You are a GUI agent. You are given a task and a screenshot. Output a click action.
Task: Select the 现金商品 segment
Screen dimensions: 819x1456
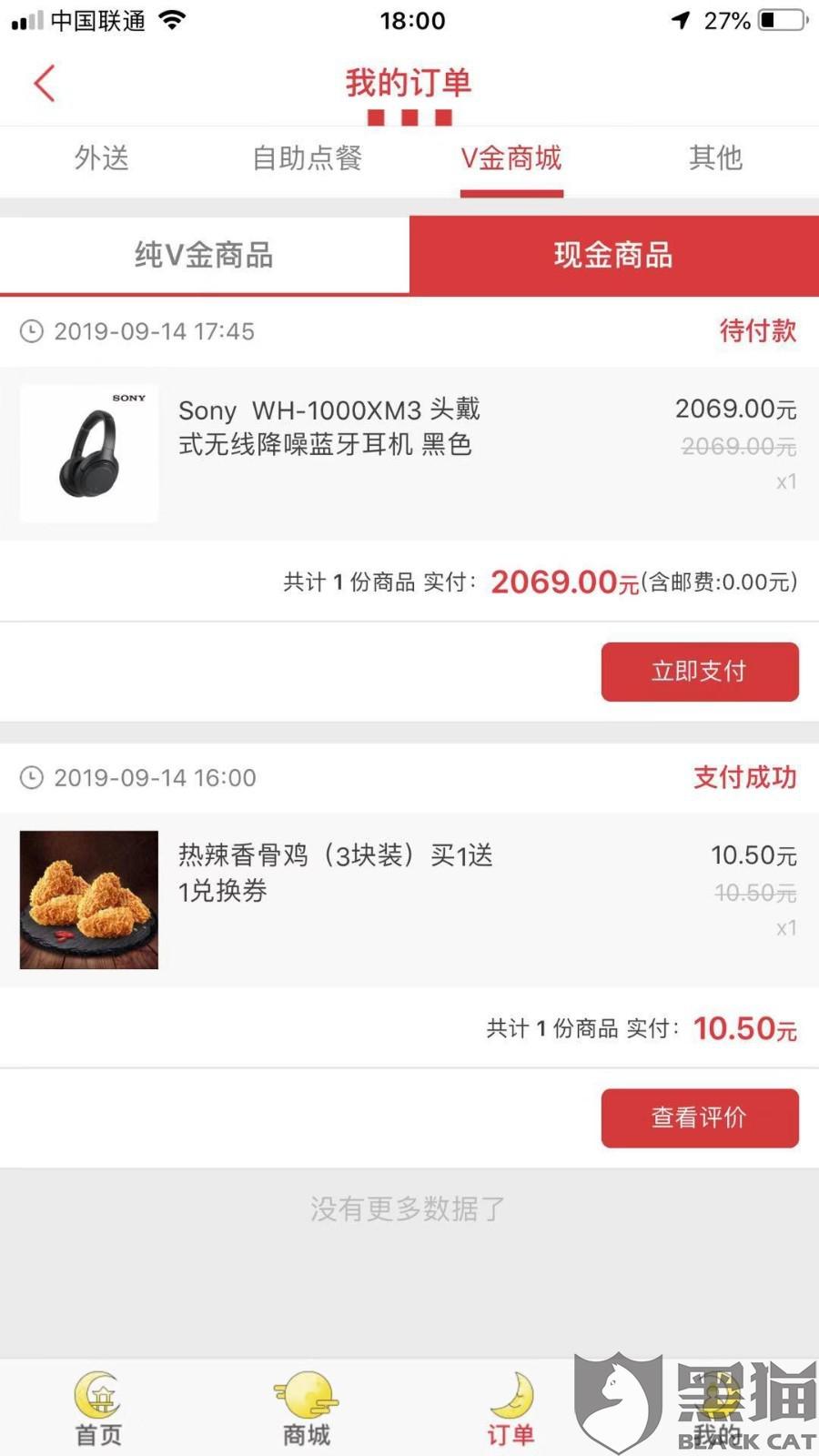pos(614,255)
